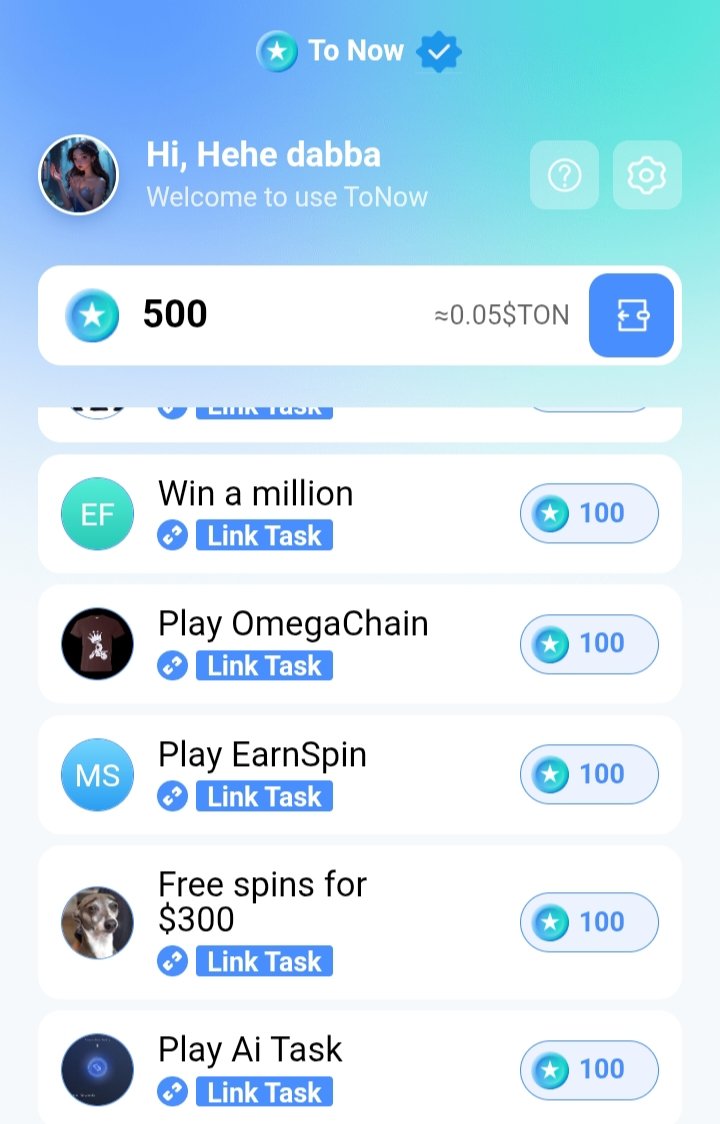720x1124 pixels.
Task: Open the Win a million task
Action: click(256, 494)
